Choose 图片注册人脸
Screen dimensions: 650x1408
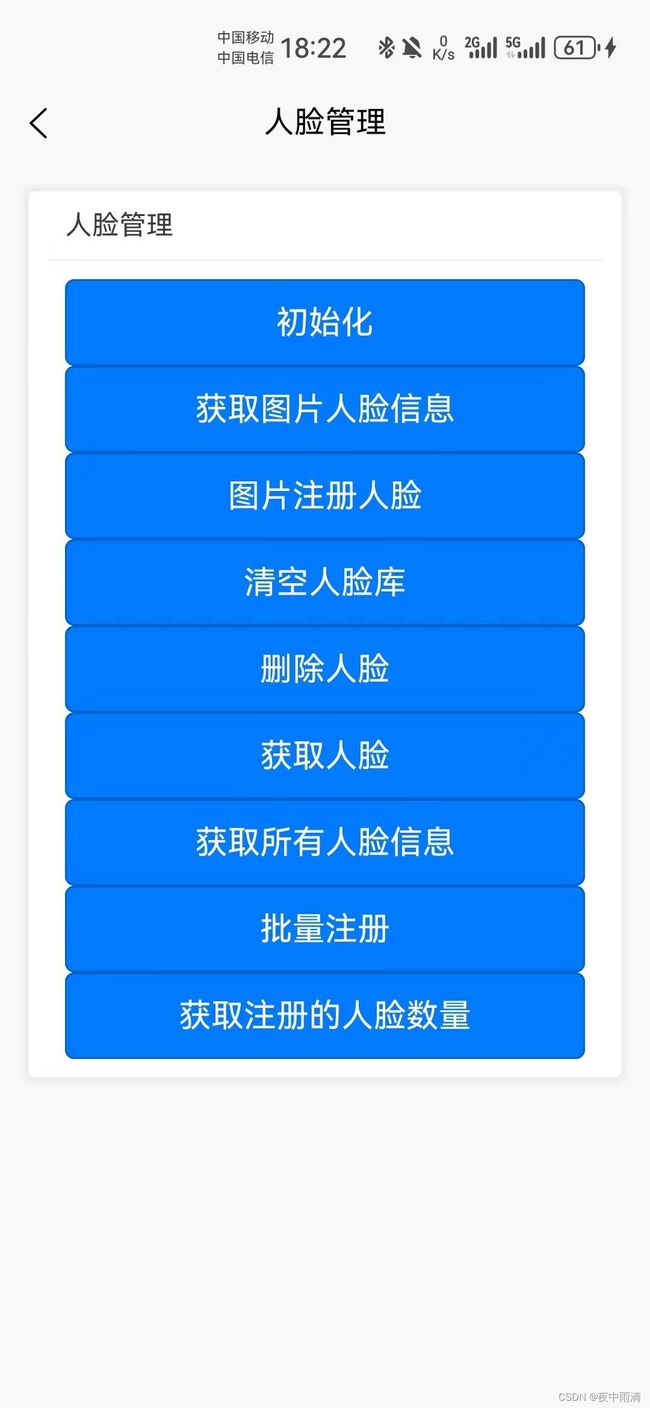tap(325, 495)
